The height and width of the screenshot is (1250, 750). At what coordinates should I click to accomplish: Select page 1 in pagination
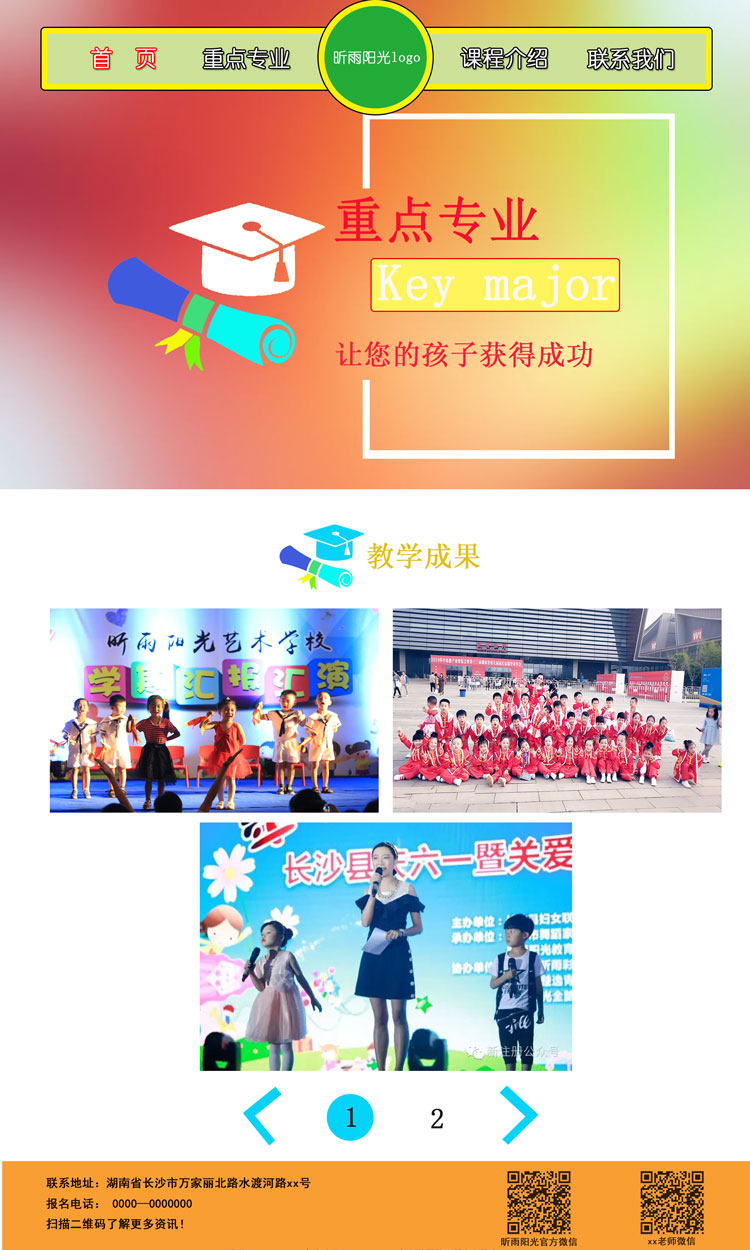coord(350,1118)
